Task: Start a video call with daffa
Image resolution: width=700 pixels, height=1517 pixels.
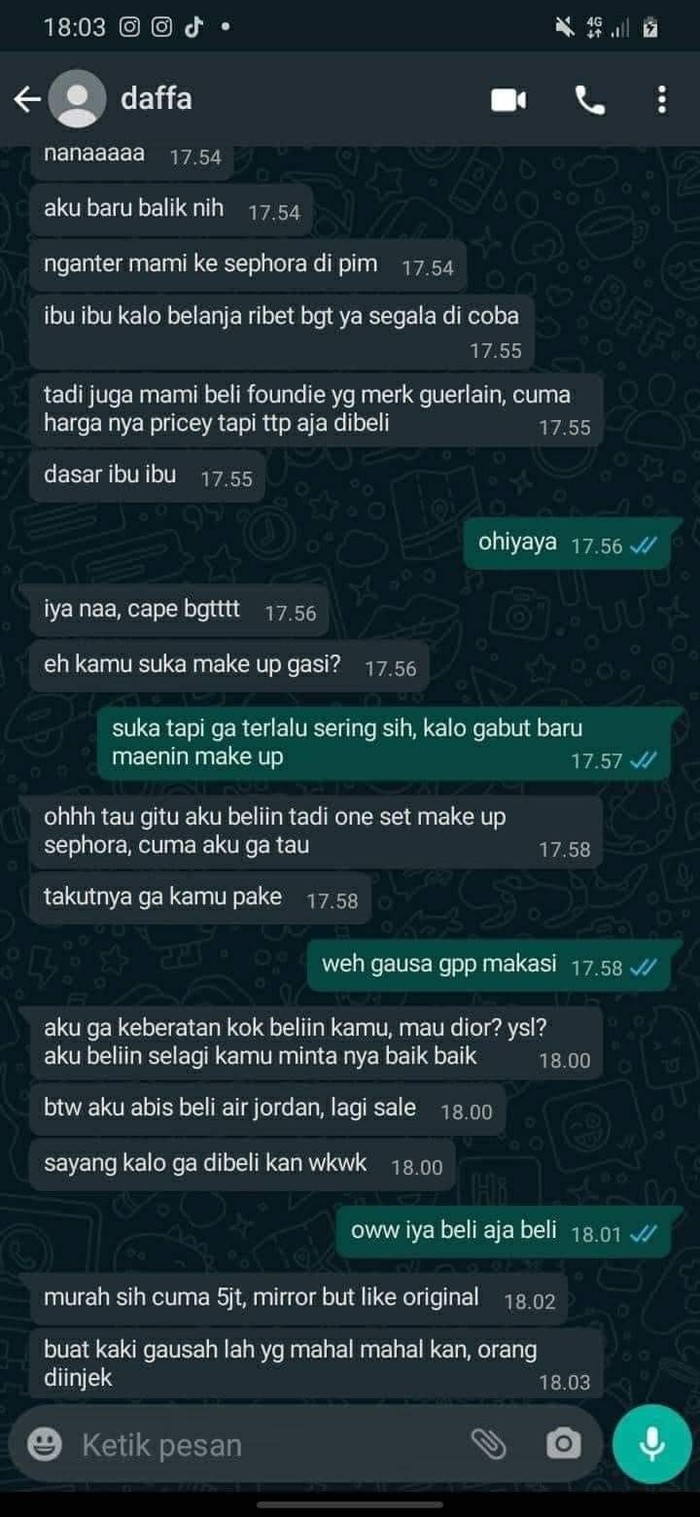Action: point(508,100)
